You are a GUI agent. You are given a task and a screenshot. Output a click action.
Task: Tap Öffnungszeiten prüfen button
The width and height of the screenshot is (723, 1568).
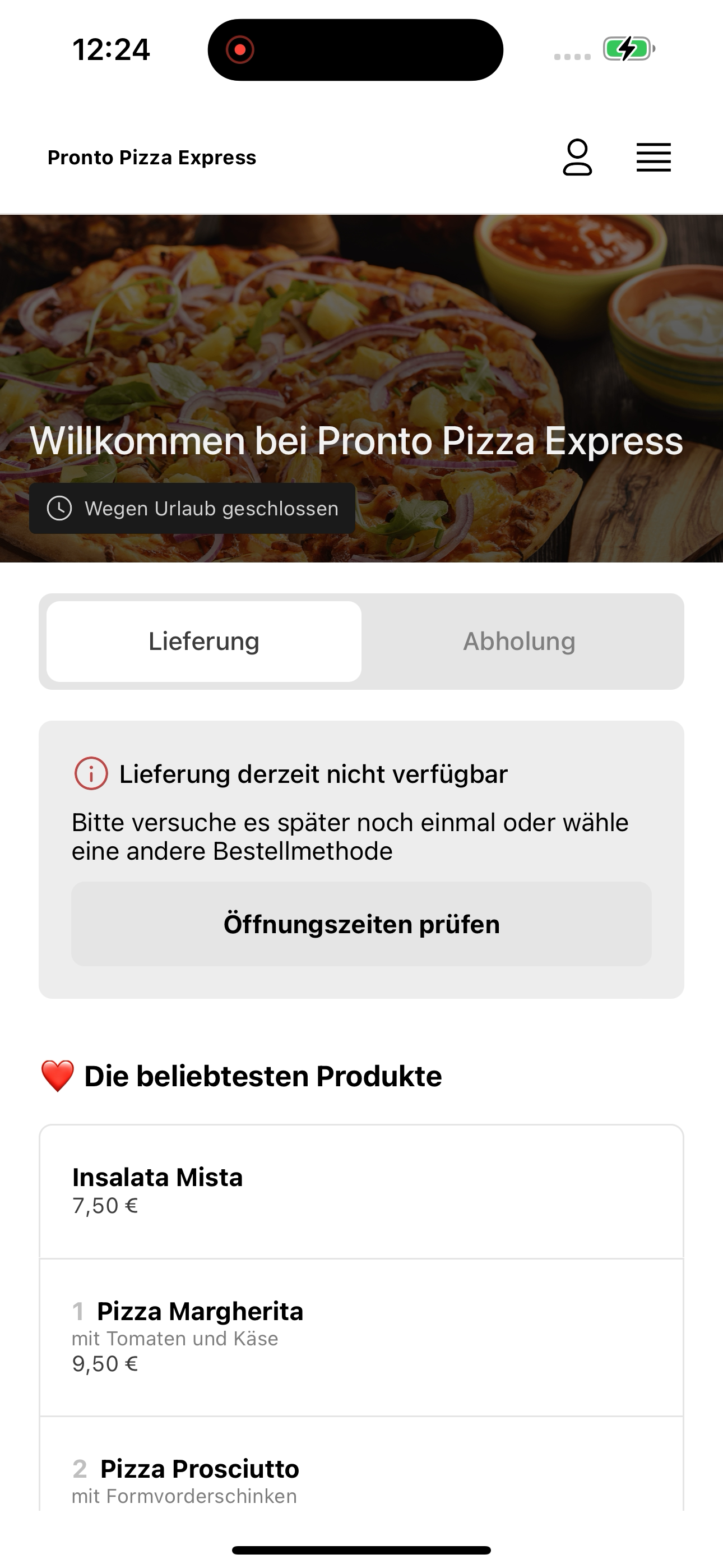pos(361,924)
